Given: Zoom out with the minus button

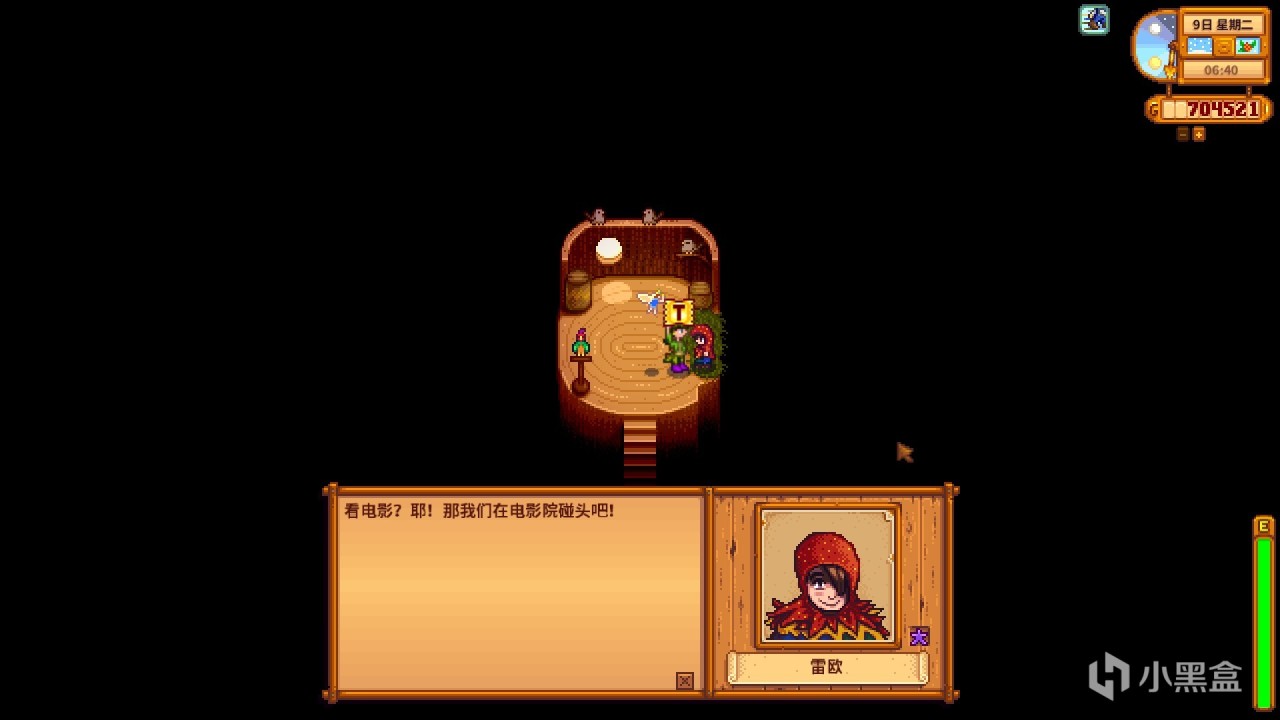Looking at the screenshot, I should coord(1183,134).
